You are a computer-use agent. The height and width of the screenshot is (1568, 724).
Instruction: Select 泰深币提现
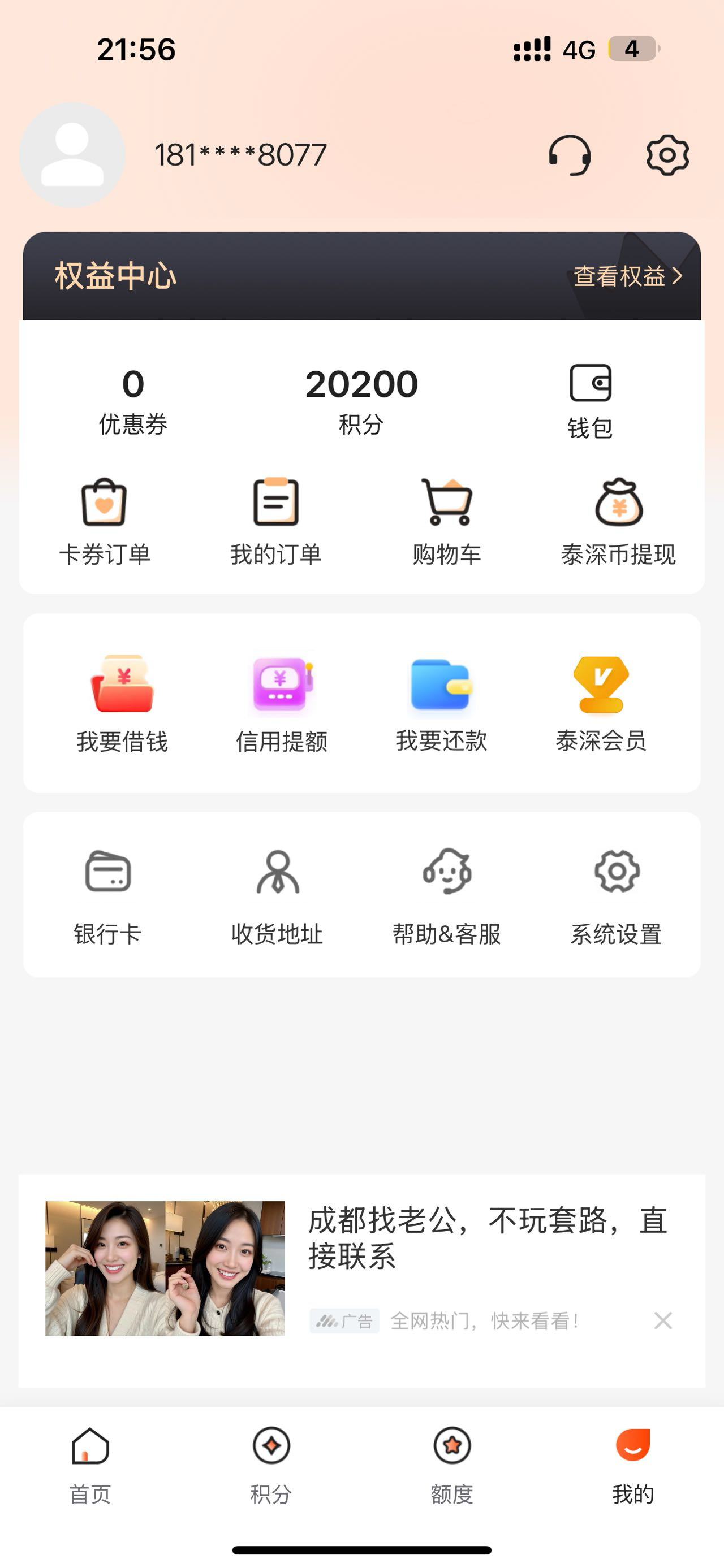618,522
